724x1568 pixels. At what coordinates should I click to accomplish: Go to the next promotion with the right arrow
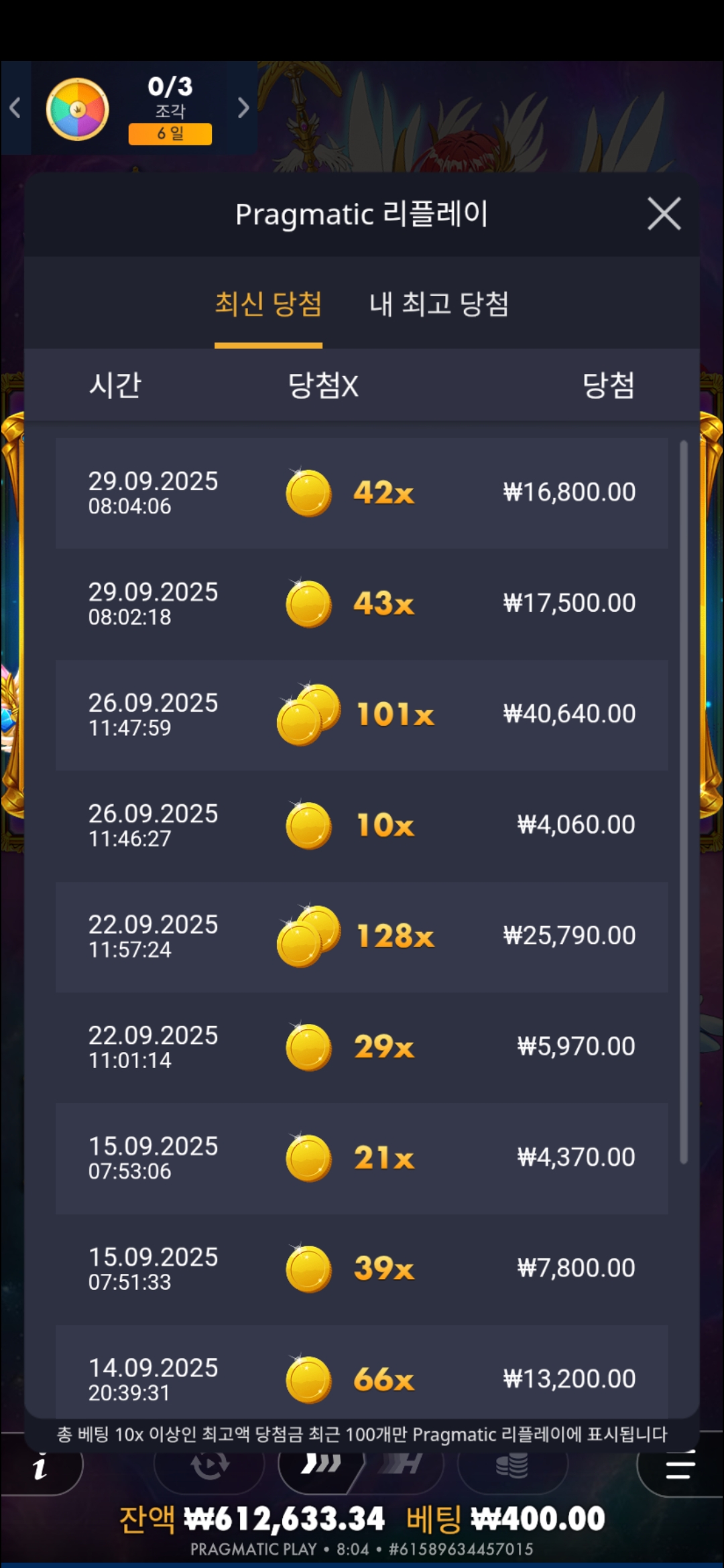point(243,108)
